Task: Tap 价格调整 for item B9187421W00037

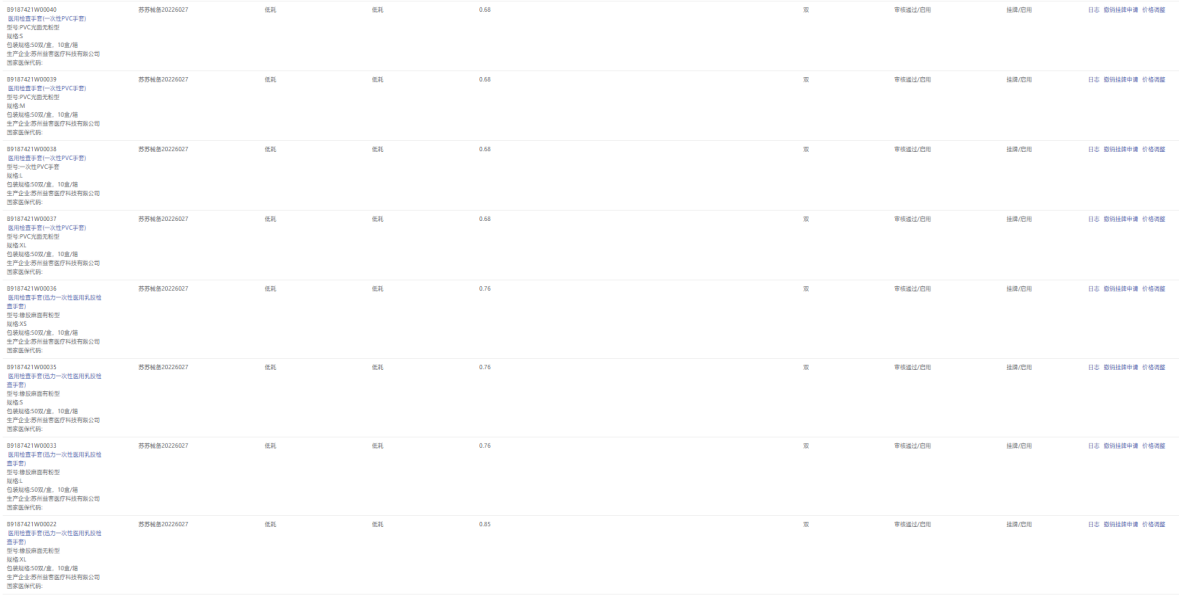Action: 1153,219
